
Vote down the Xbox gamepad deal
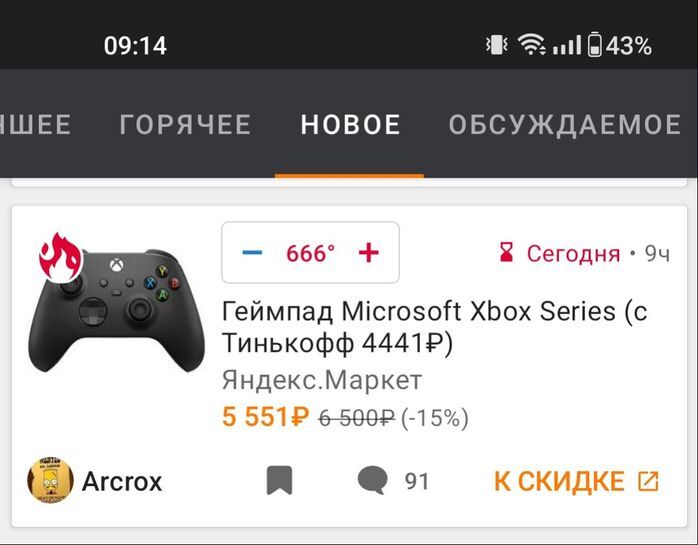[x=252, y=253]
